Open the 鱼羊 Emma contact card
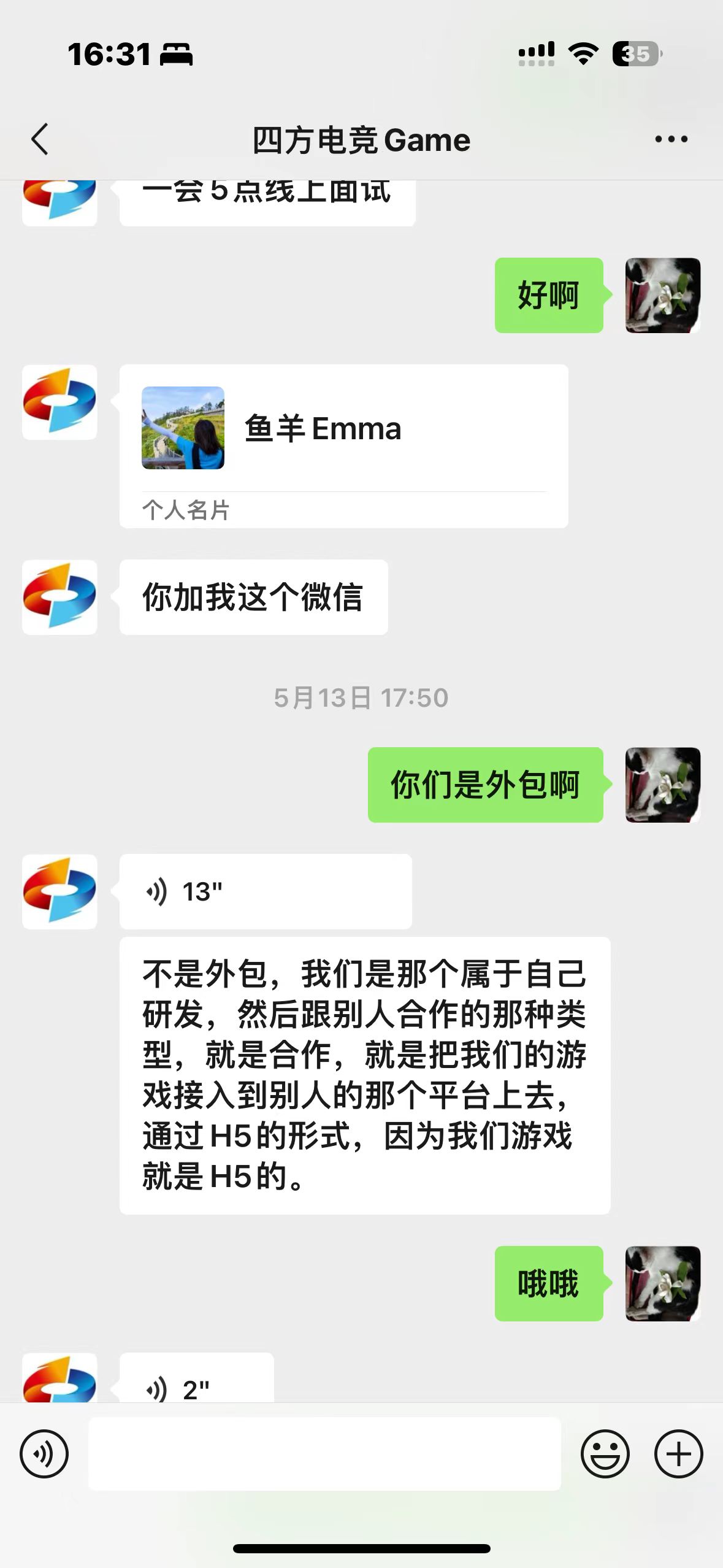The width and height of the screenshot is (723, 1568). coord(343,446)
